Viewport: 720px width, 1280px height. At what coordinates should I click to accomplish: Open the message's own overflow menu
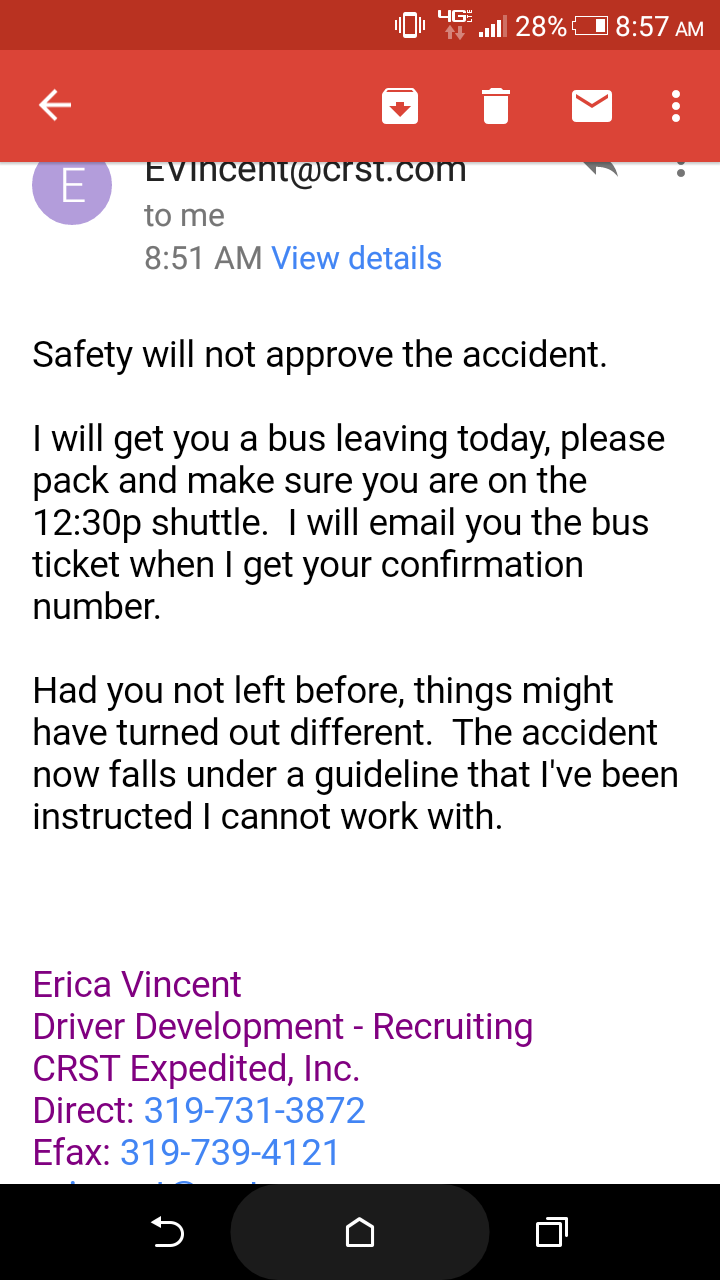coord(681,169)
